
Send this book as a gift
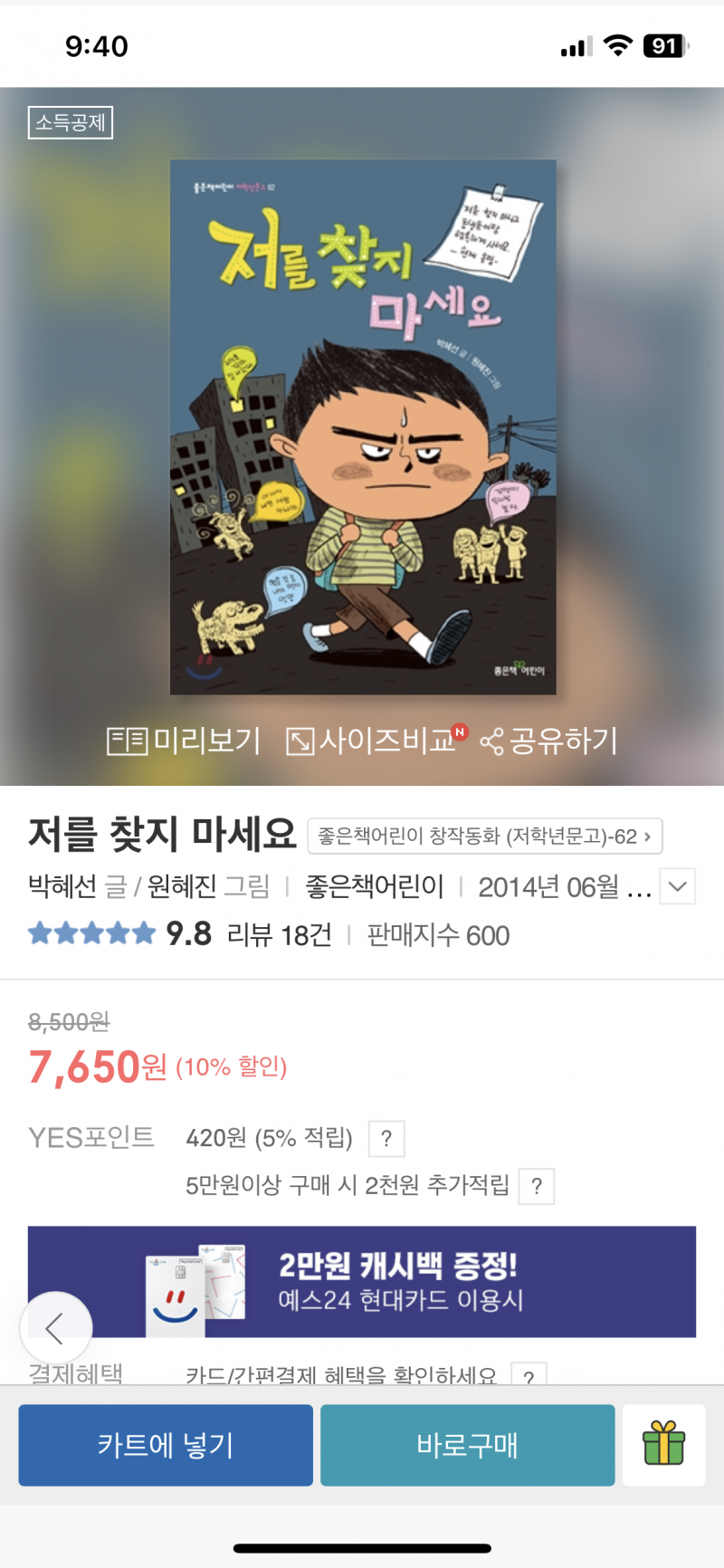tap(663, 1445)
